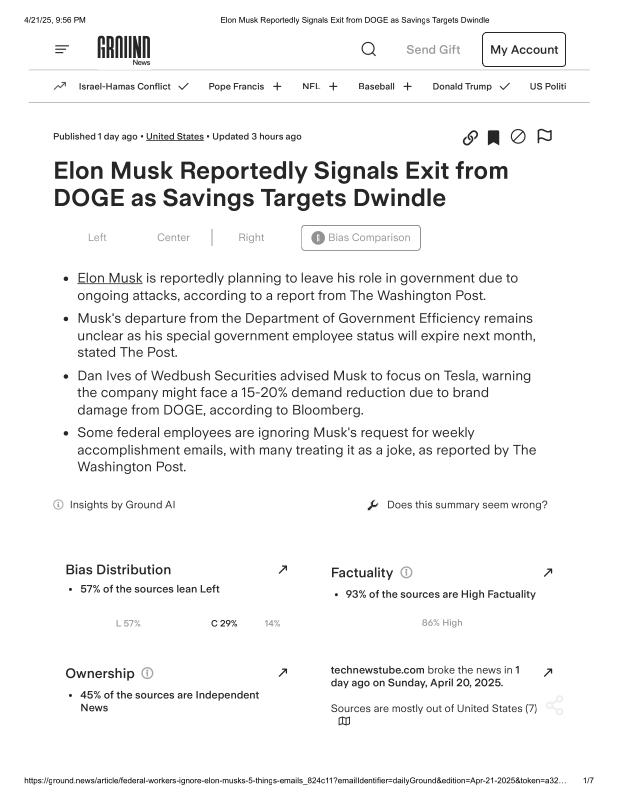This screenshot has width=618, height=800.
Task: Open the hamburger menu
Action: point(62,49)
